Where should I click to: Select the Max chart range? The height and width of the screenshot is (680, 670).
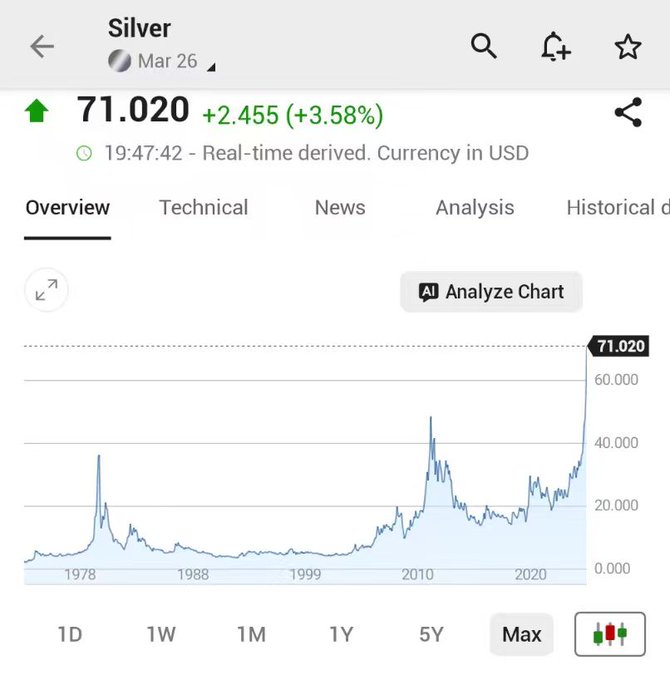[x=521, y=634]
